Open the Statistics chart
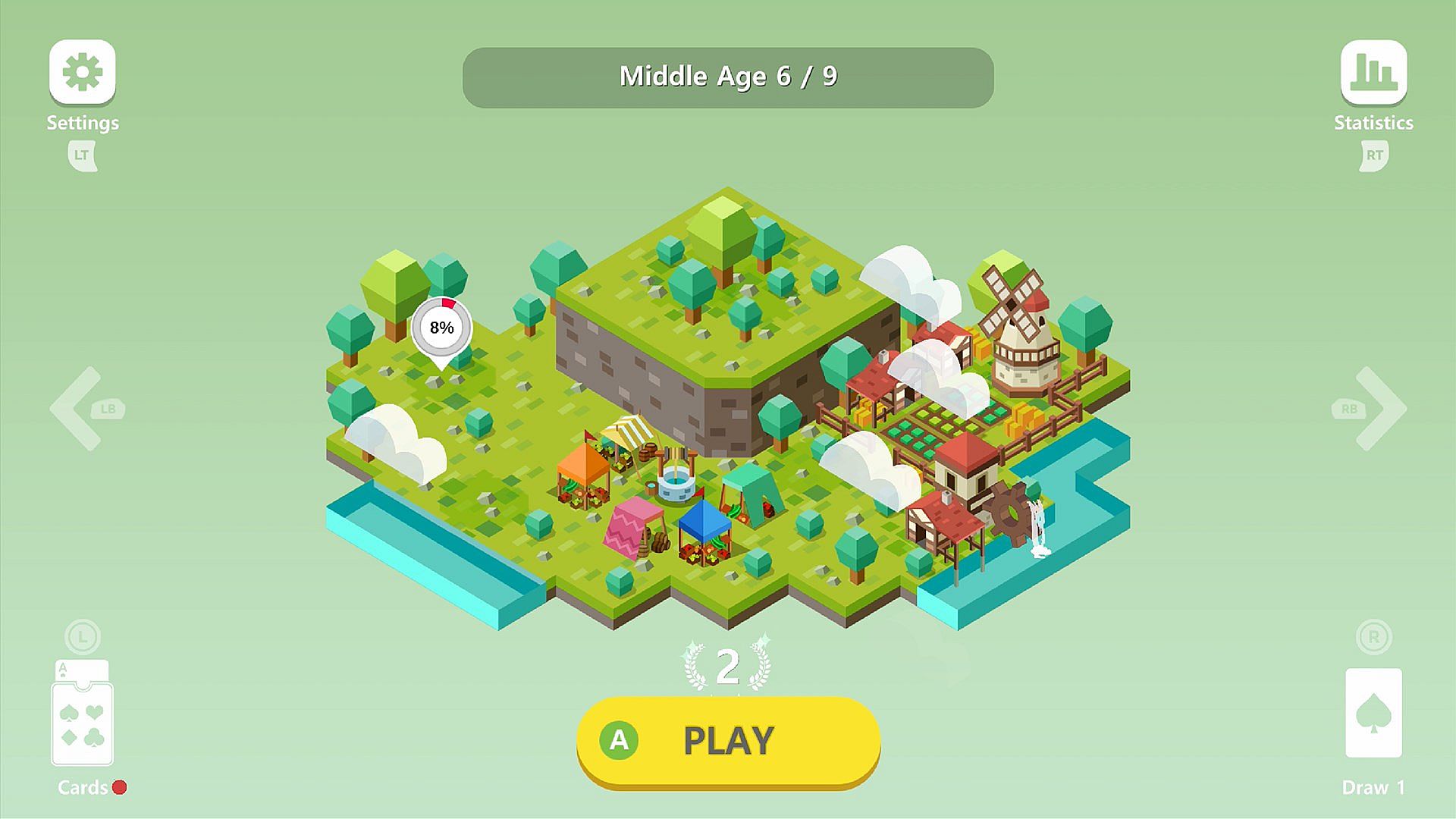This screenshot has height=819, width=1456. [1373, 72]
